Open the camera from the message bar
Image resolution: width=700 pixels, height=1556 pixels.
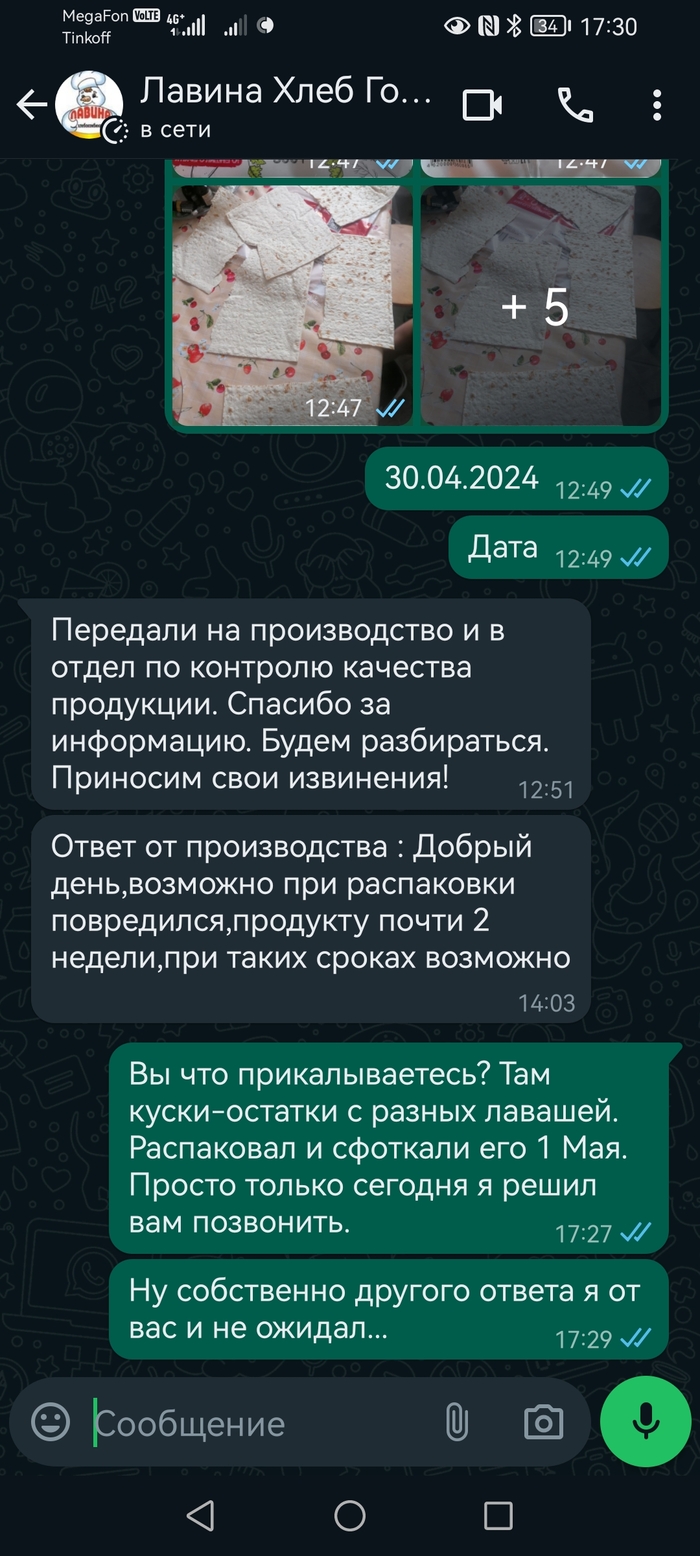coord(543,1422)
